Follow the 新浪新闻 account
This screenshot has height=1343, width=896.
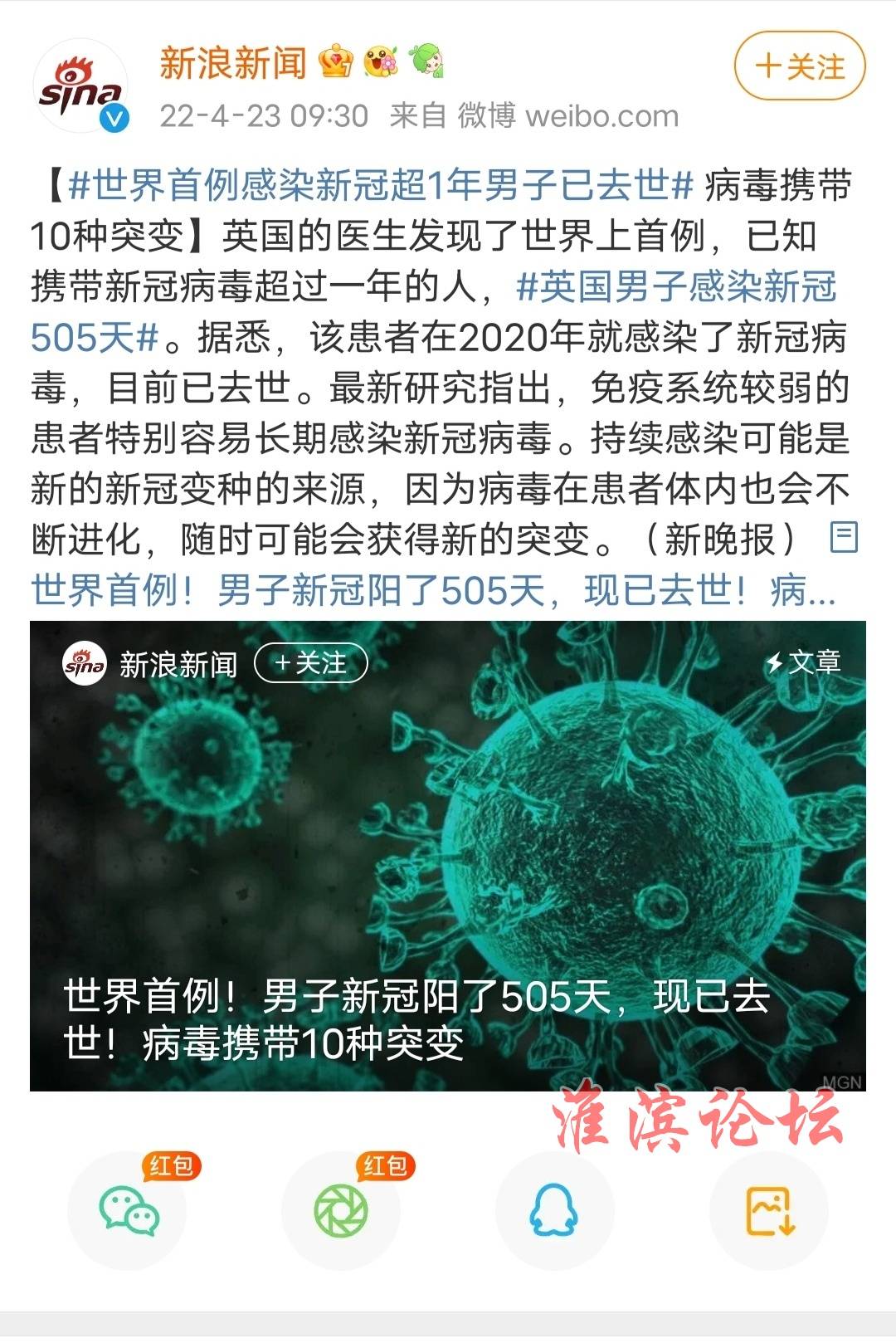tap(799, 66)
